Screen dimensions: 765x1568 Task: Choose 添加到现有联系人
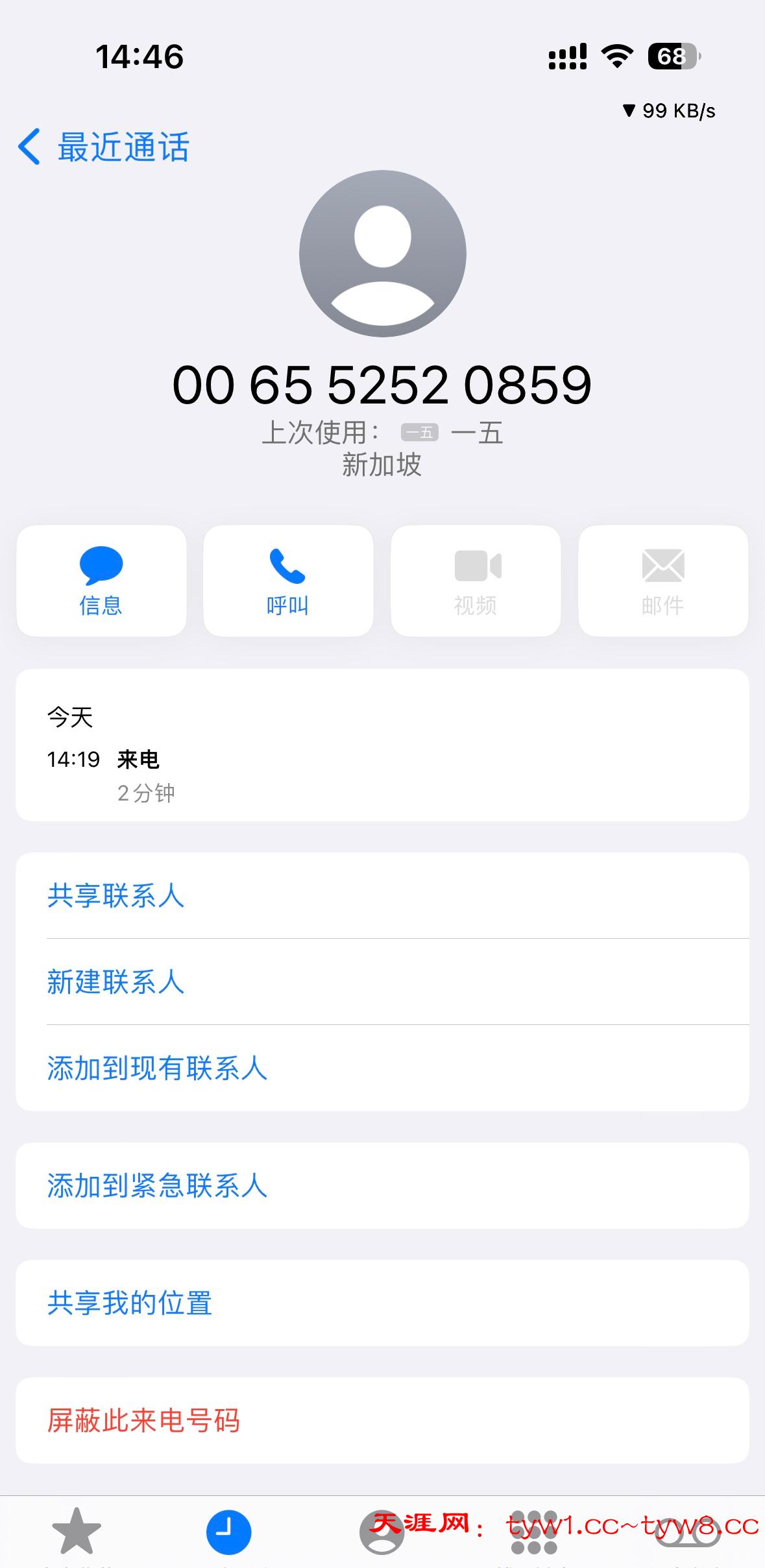[x=382, y=1068]
